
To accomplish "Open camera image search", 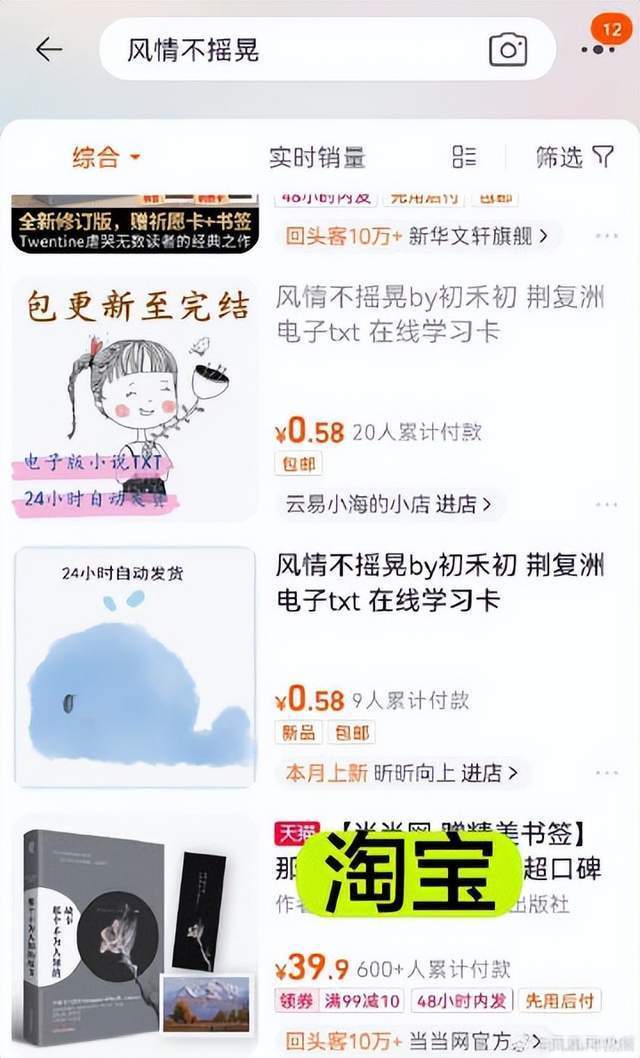I will tap(507, 49).
